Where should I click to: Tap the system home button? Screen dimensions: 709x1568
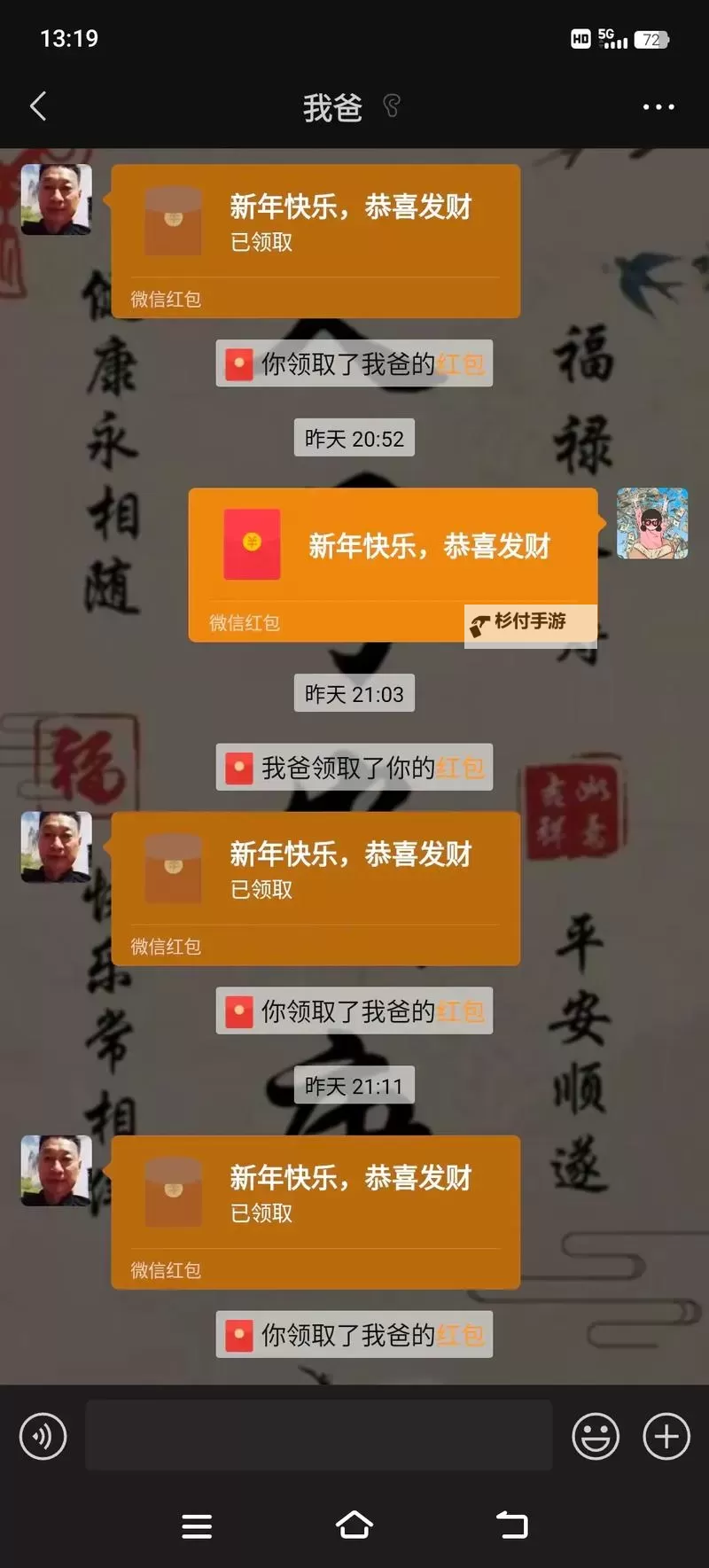[x=354, y=1525]
